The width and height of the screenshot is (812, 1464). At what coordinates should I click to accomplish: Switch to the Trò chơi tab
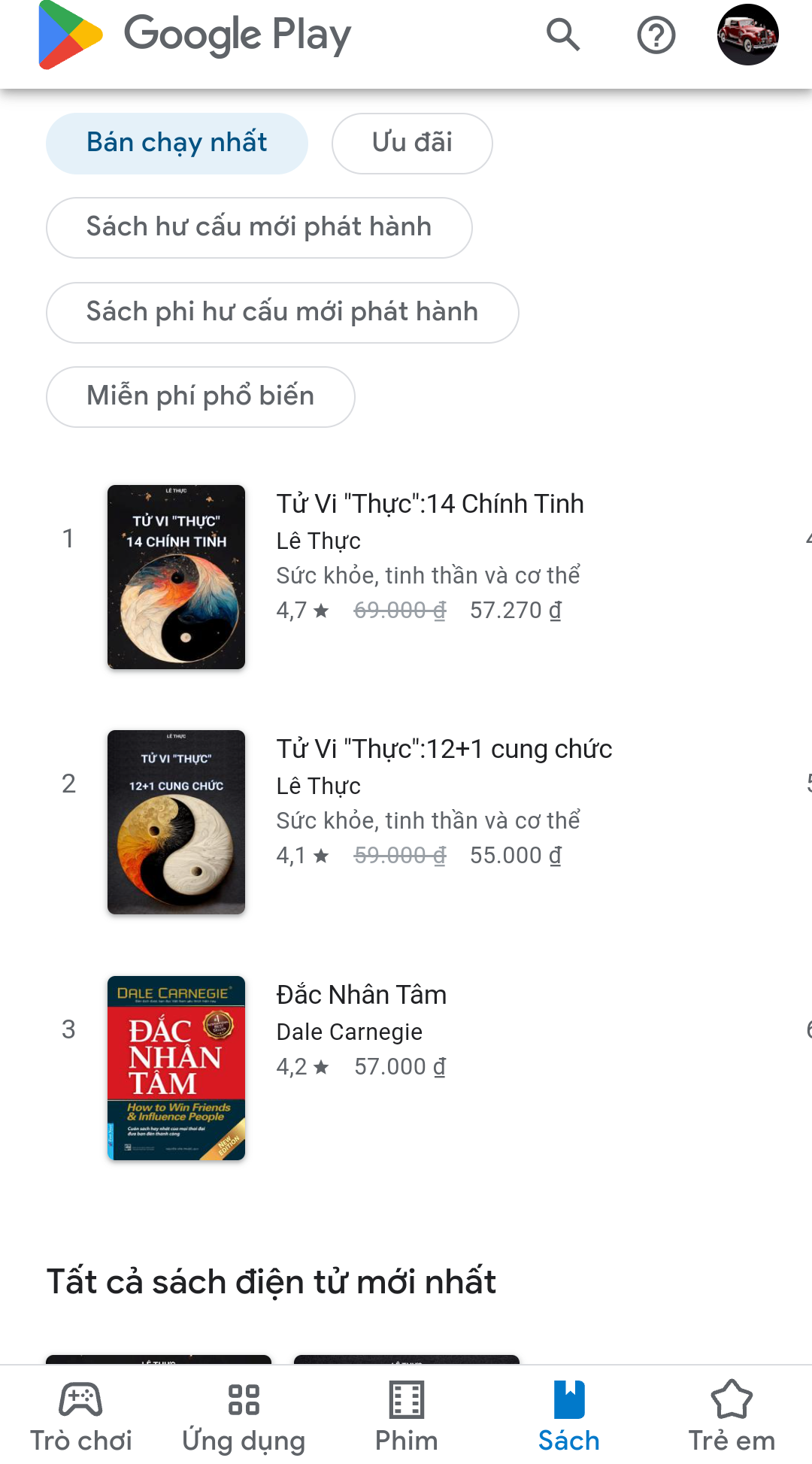coord(81,1416)
